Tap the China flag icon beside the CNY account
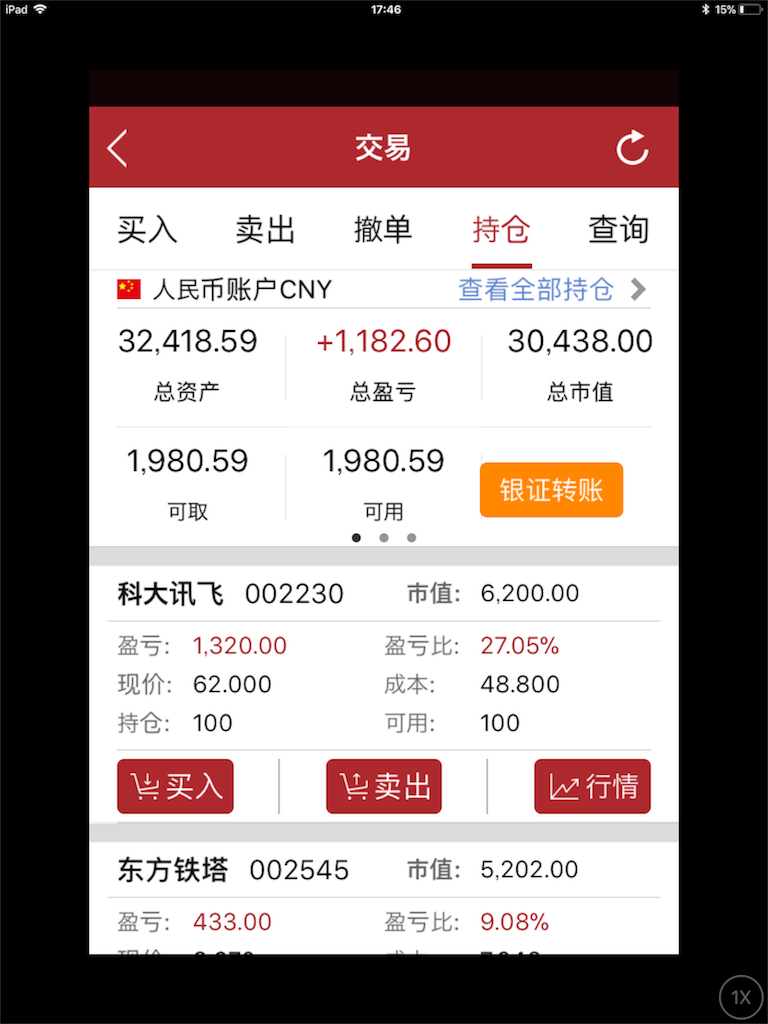Screen dimensions: 768x1024 (127, 289)
